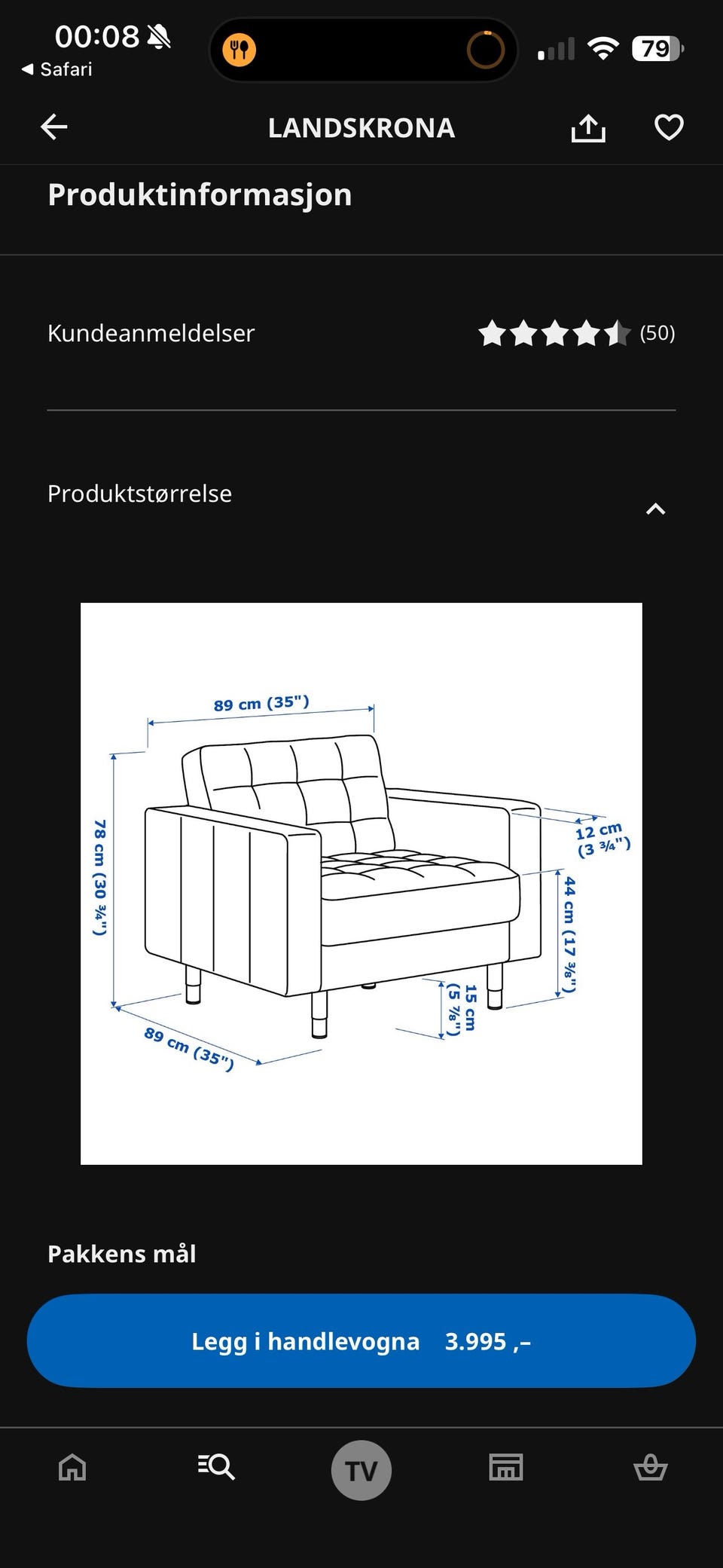Open Kundeanmeldelser reviews

pos(151,332)
